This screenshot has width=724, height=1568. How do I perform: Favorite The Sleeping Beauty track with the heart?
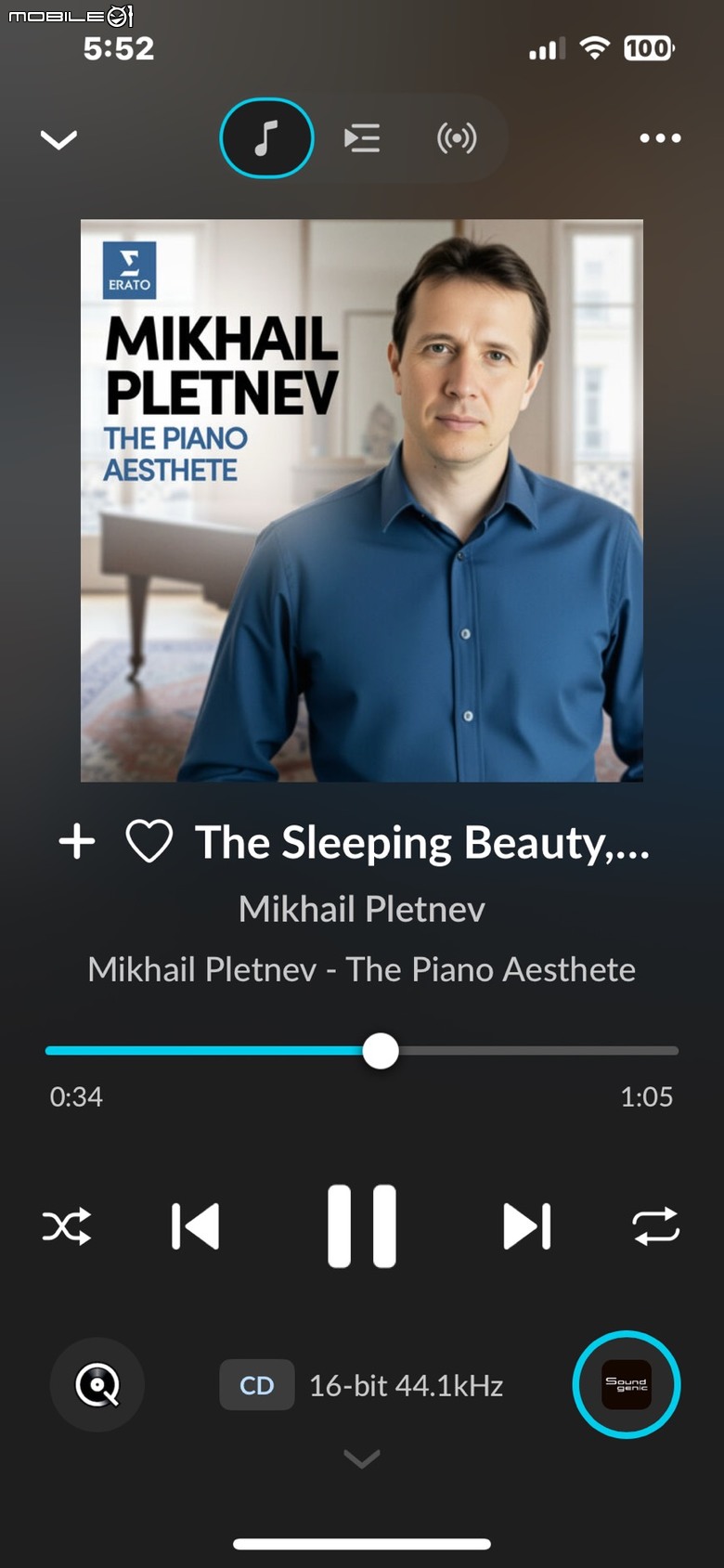pos(149,841)
